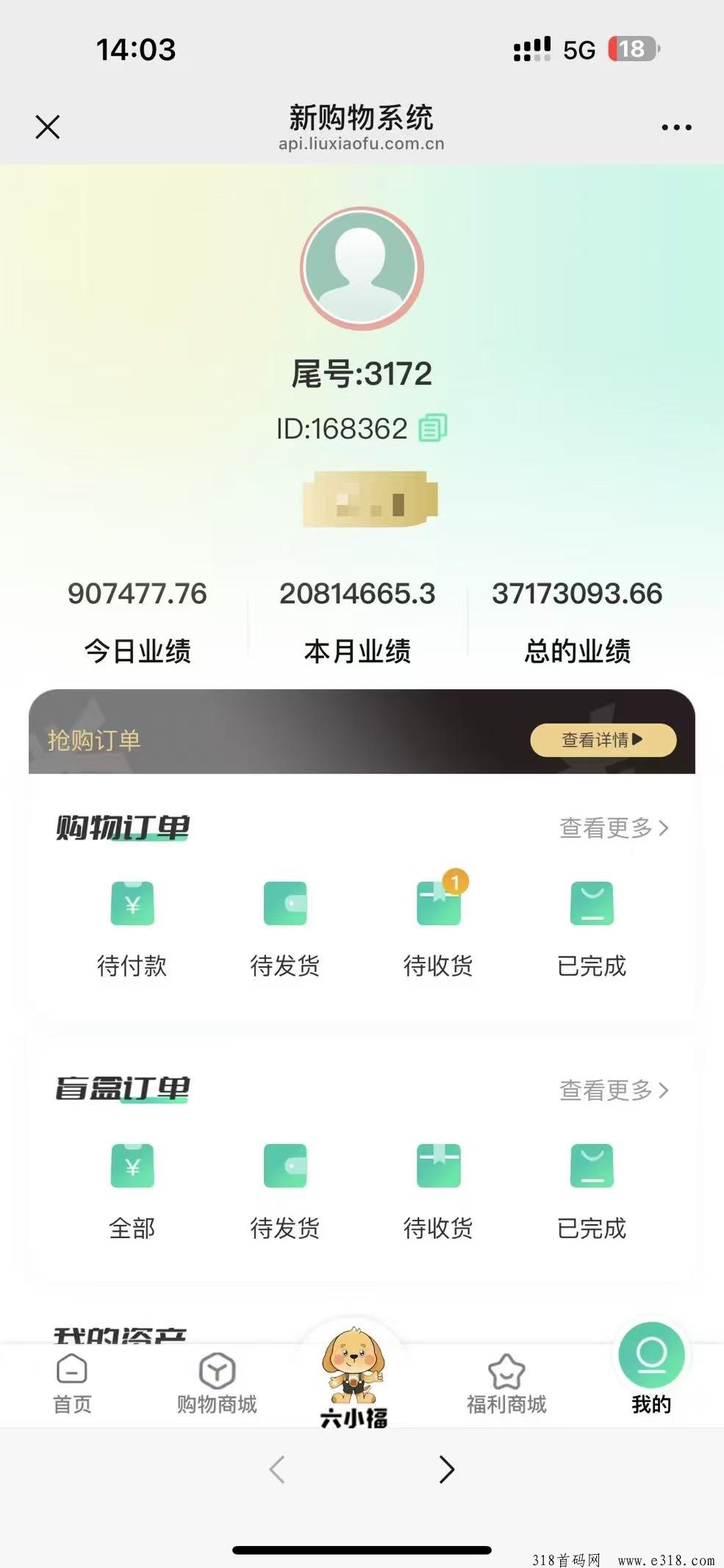Copy the user ID 168362
This screenshot has height=1568, width=724.
coord(432,428)
